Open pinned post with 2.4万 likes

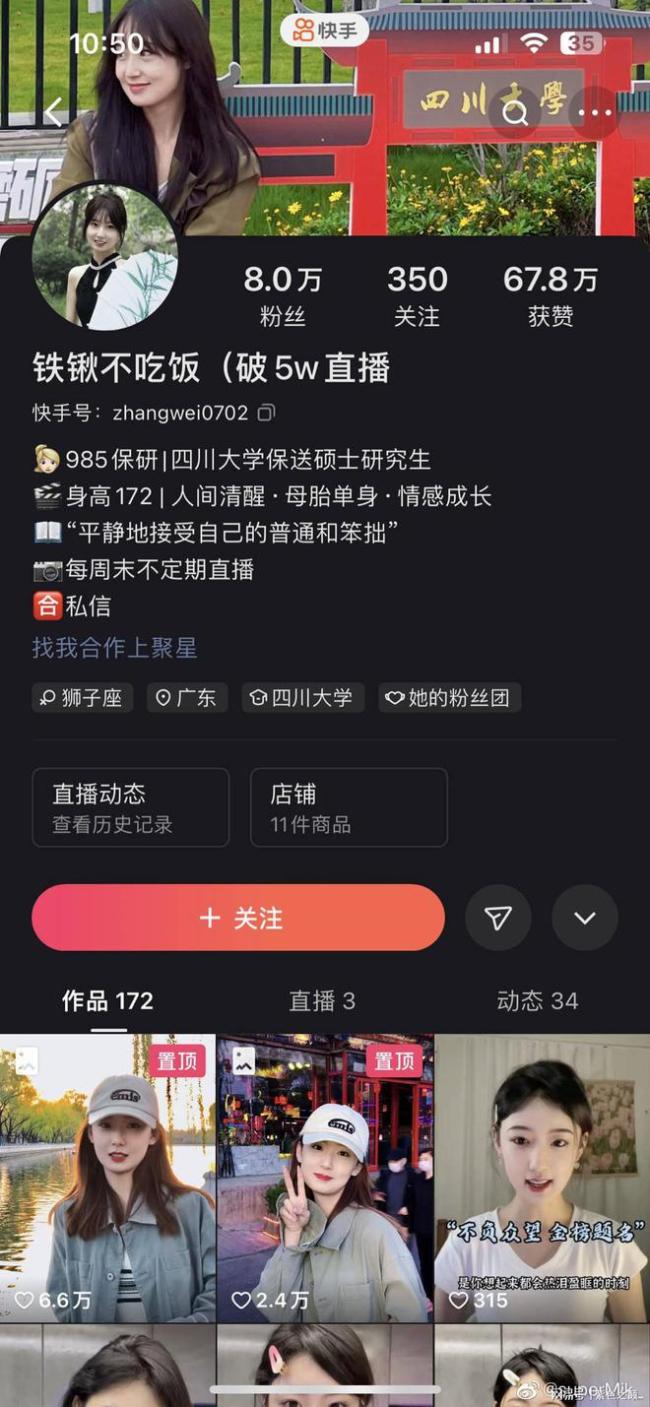pos(325,1178)
